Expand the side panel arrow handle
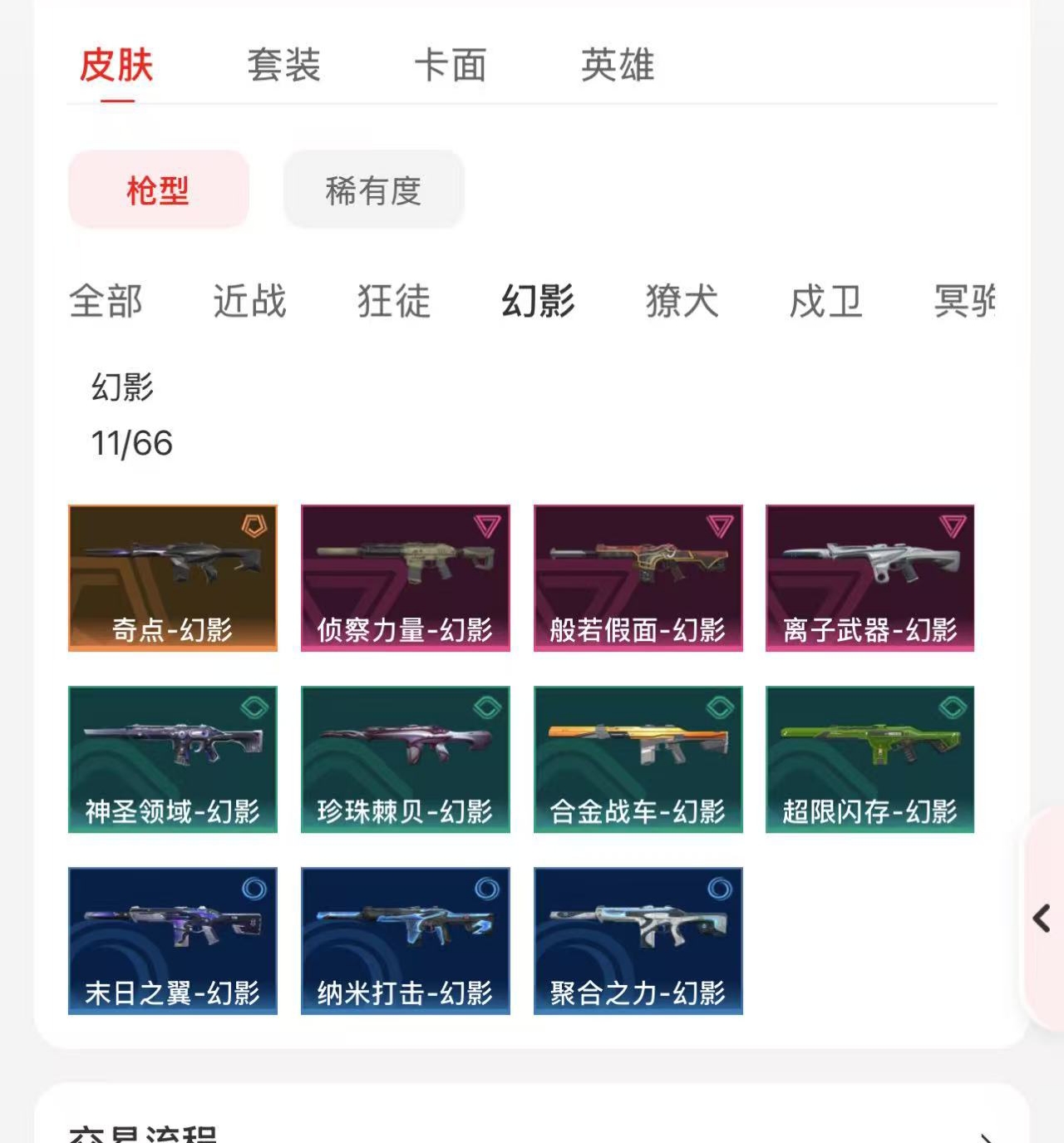Viewport: 1064px width, 1143px height. point(1041,919)
